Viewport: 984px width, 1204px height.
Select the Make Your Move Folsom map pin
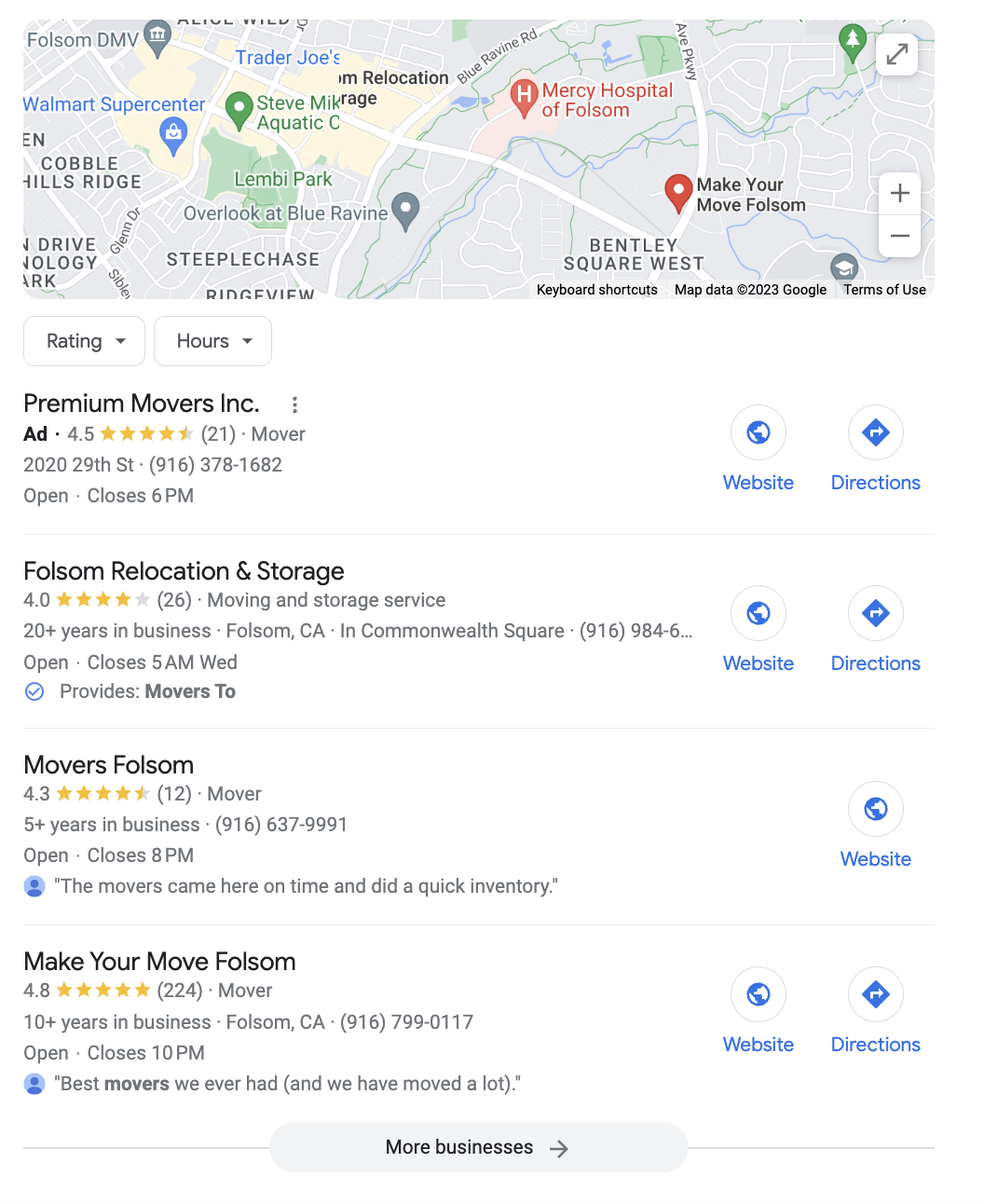[678, 192]
